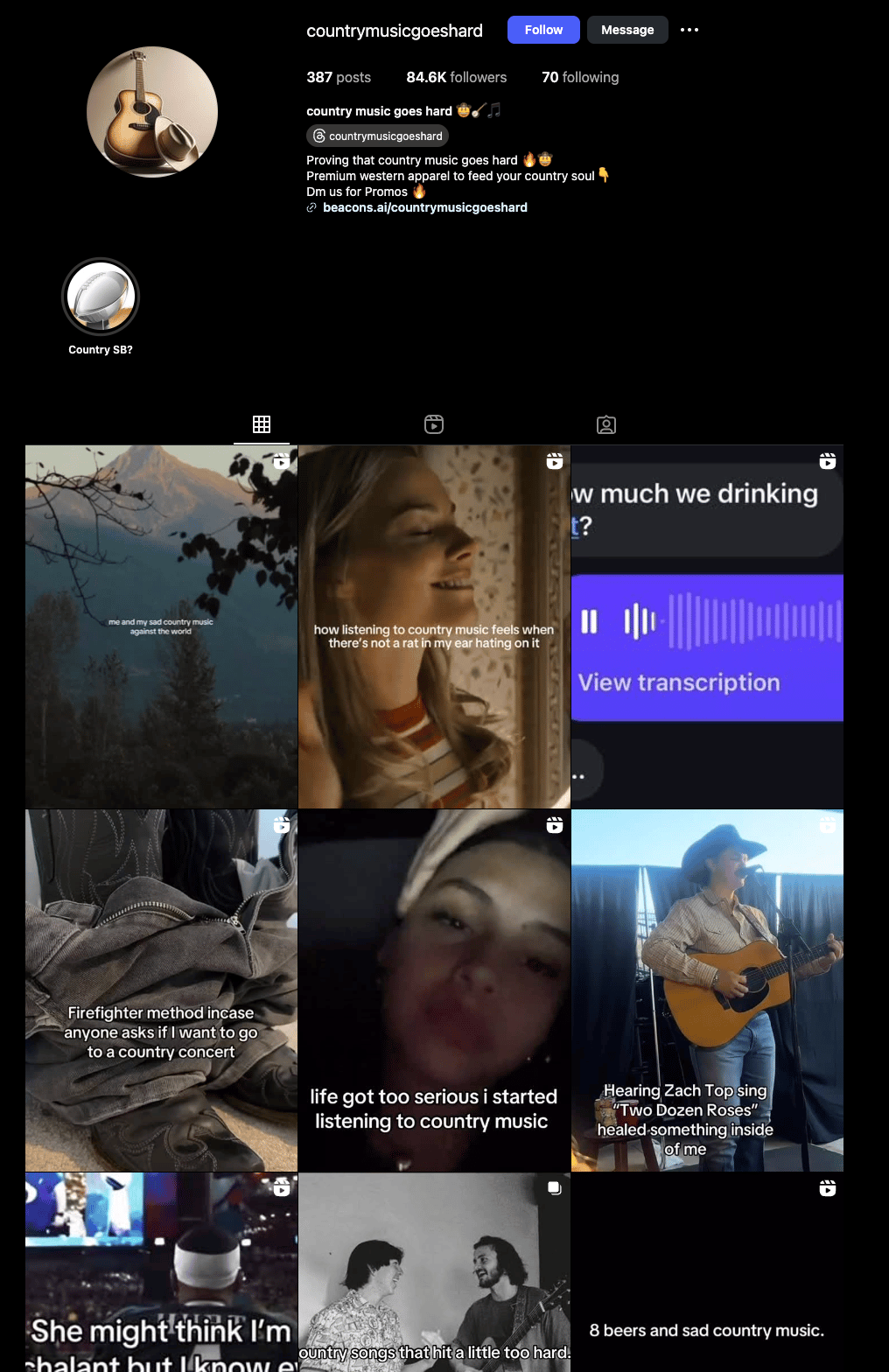The image size is (889, 1372).
Task: Open the 'life got too serious' reel
Action: click(x=434, y=990)
